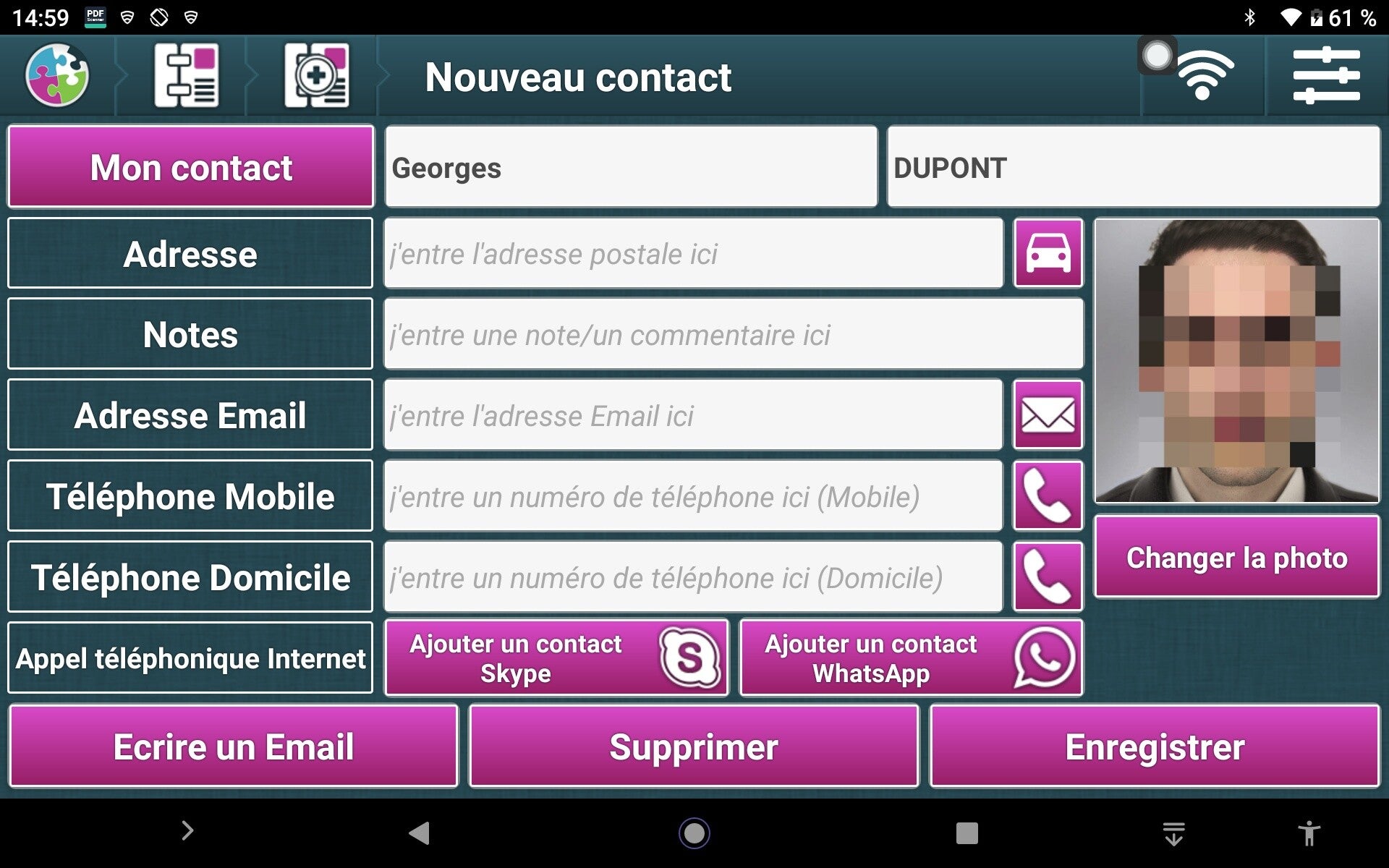Image resolution: width=1389 pixels, height=868 pixels.
Task: Tap the car route icon
Action: pos(1048,254)
